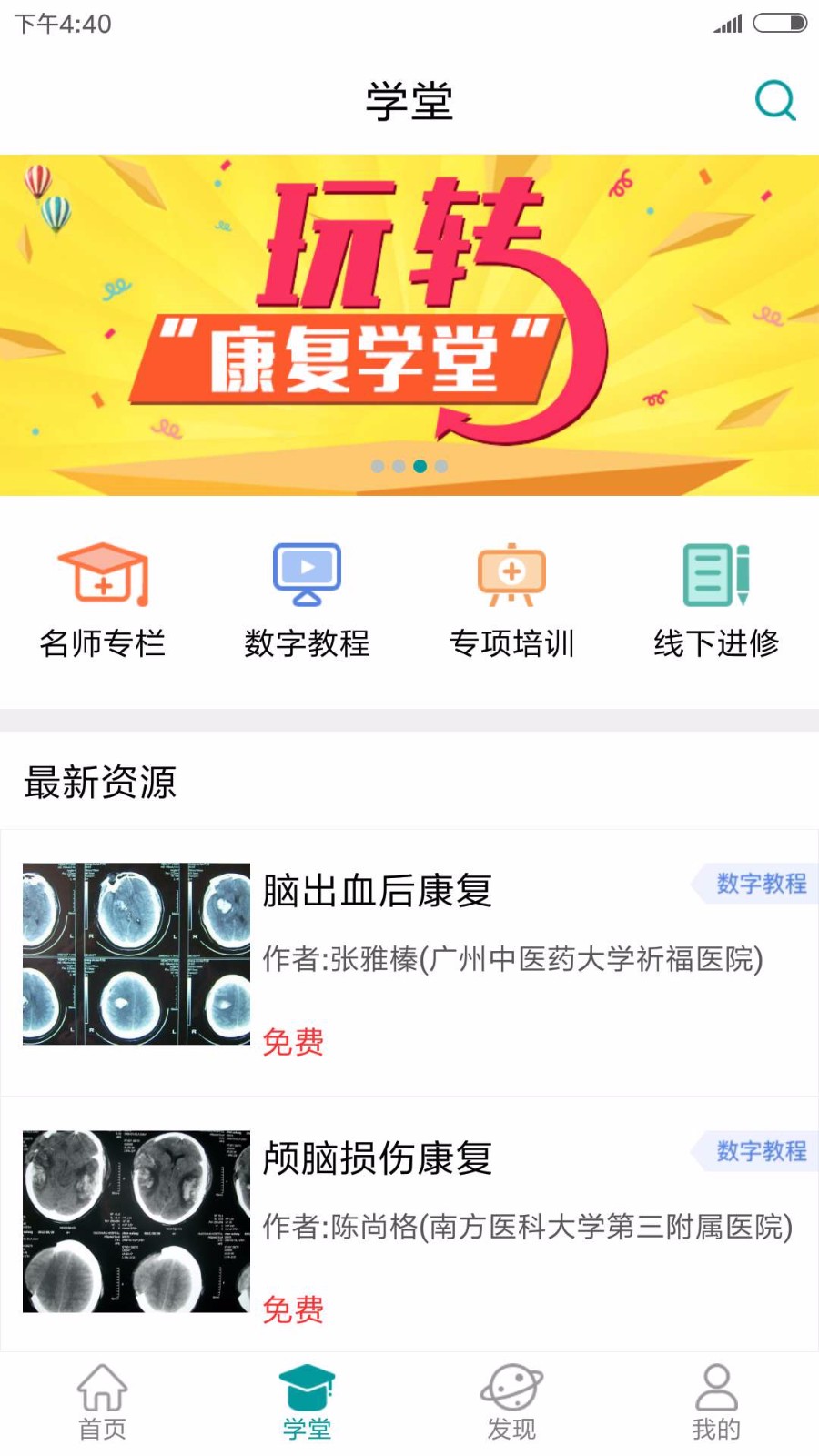The height and width of the screenshot is (1456, 819).
Task: Open the CT scan thumbnail of 颅脑损伤康复
Action: click(x=135, y=1222)
